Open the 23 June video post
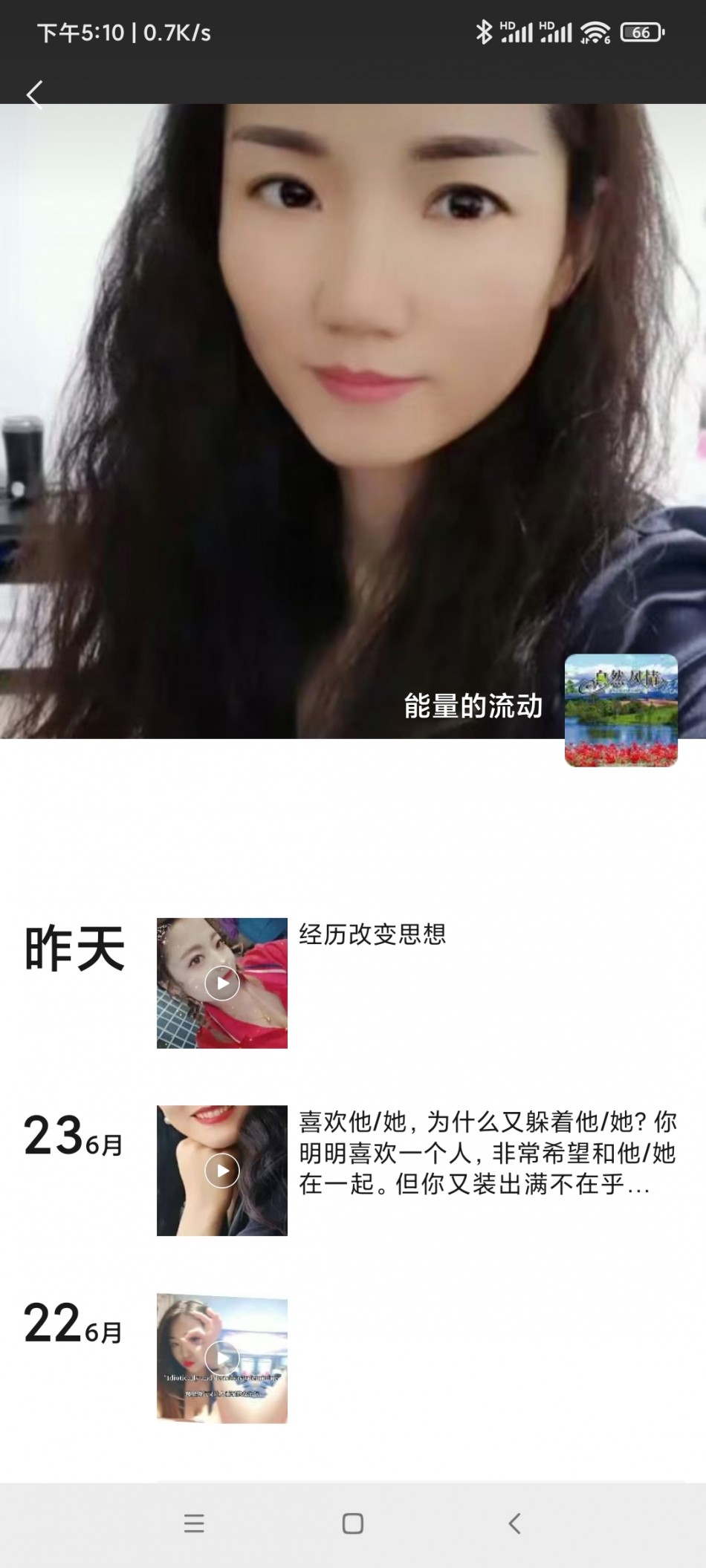 point(221,1171)
